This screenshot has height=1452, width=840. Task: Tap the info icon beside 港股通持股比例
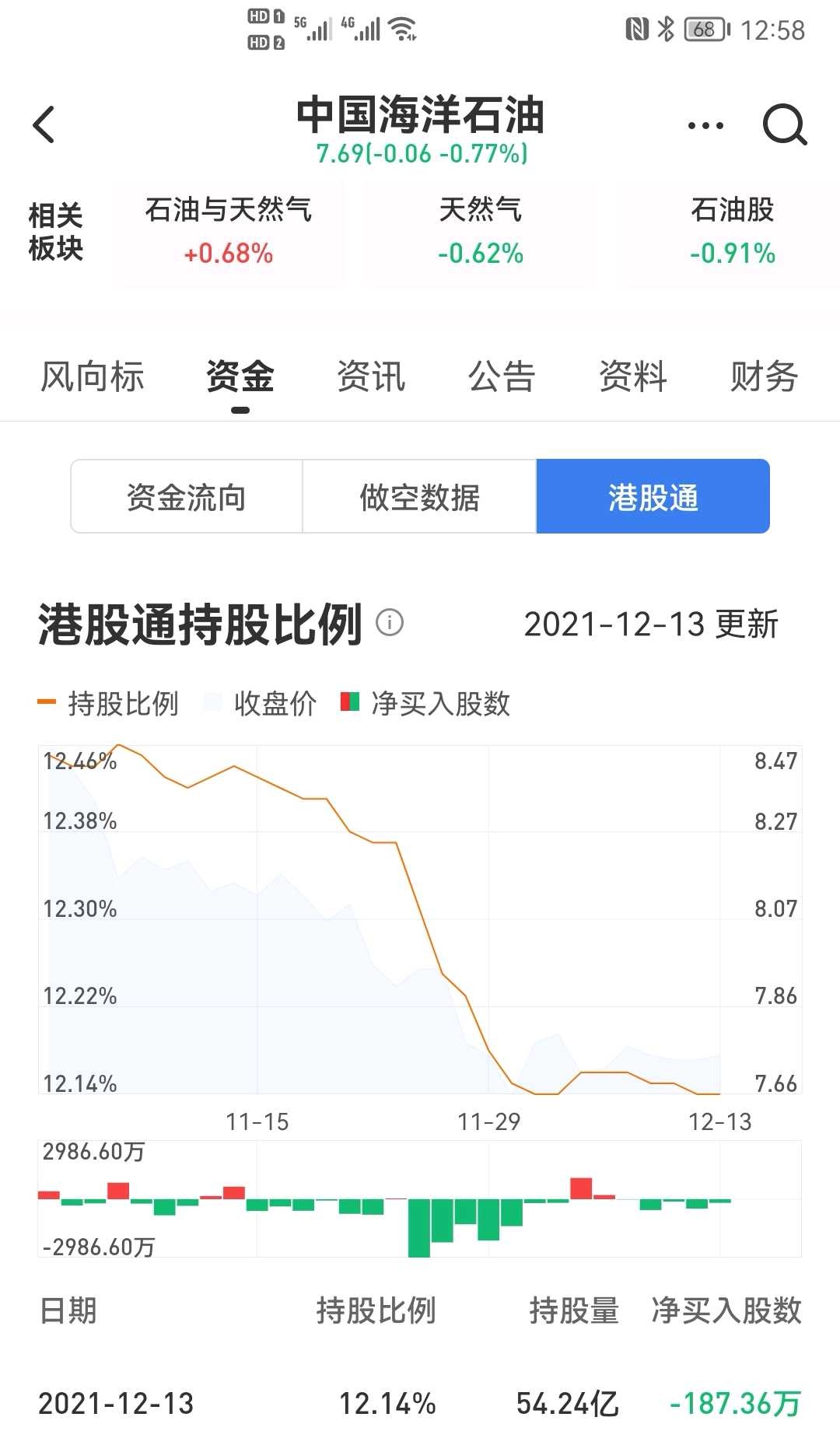390,623
